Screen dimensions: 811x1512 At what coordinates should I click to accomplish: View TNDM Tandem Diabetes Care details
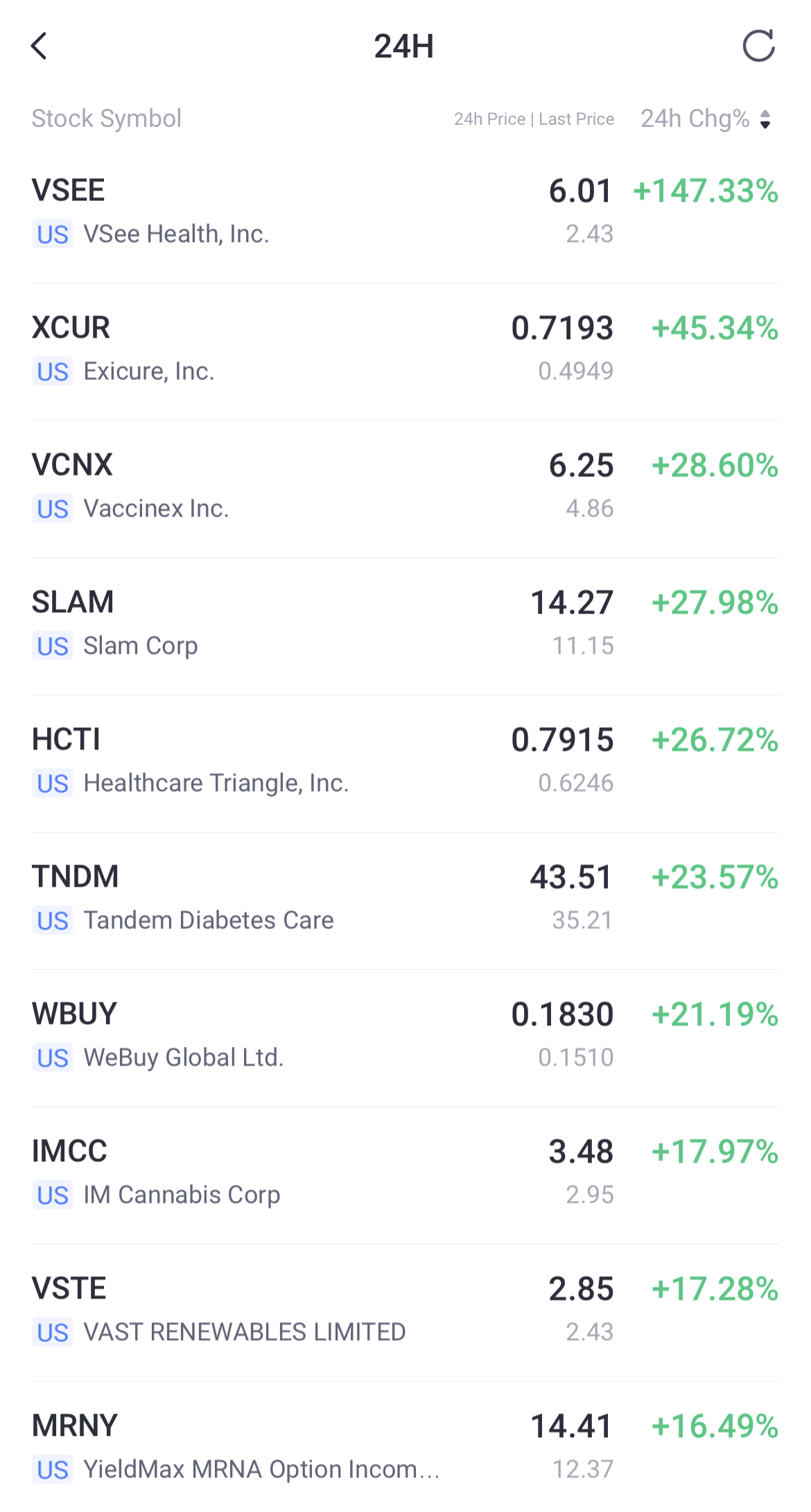coord(405,898)
